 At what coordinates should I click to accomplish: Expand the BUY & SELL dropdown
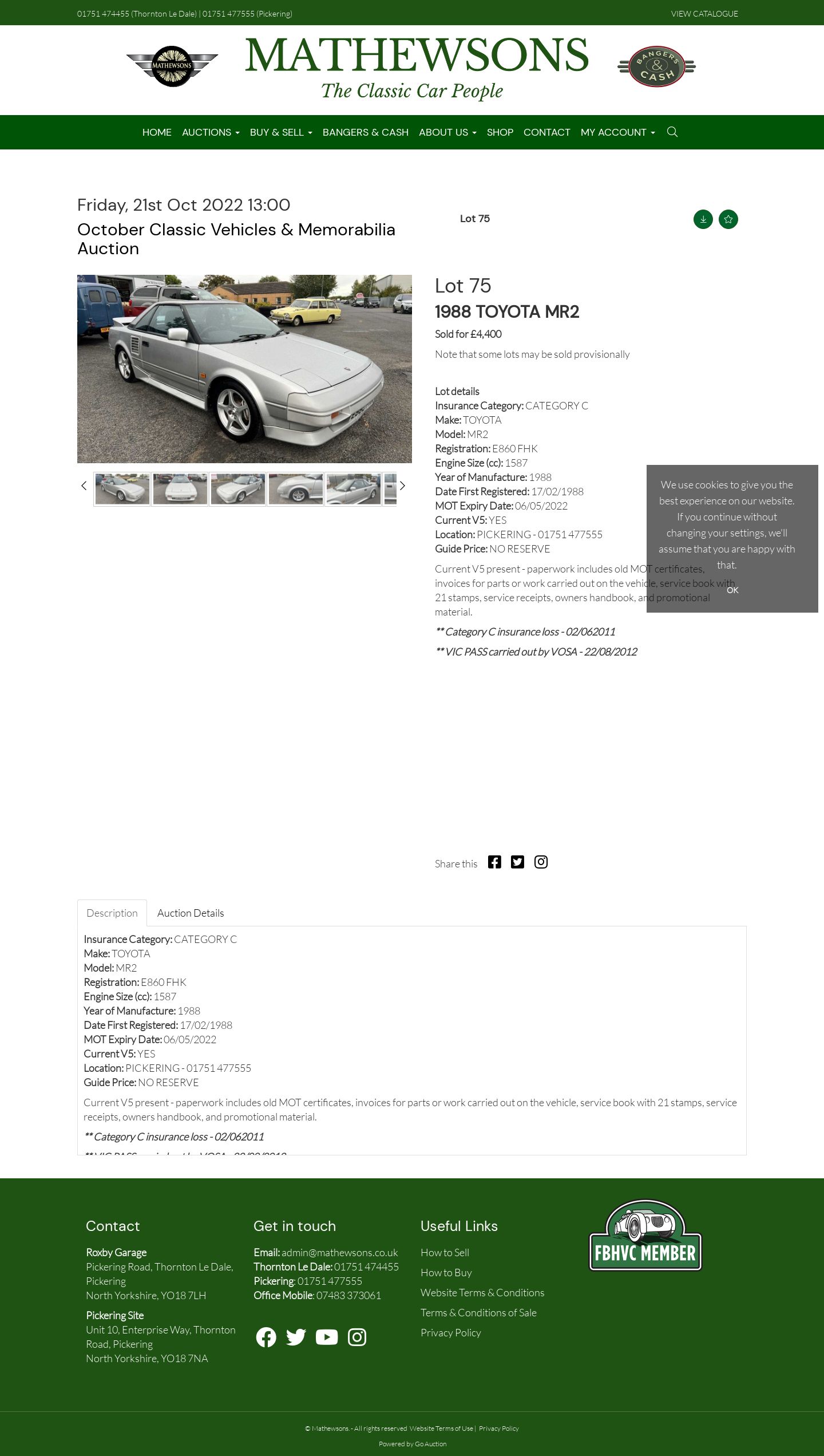[281, 132]
